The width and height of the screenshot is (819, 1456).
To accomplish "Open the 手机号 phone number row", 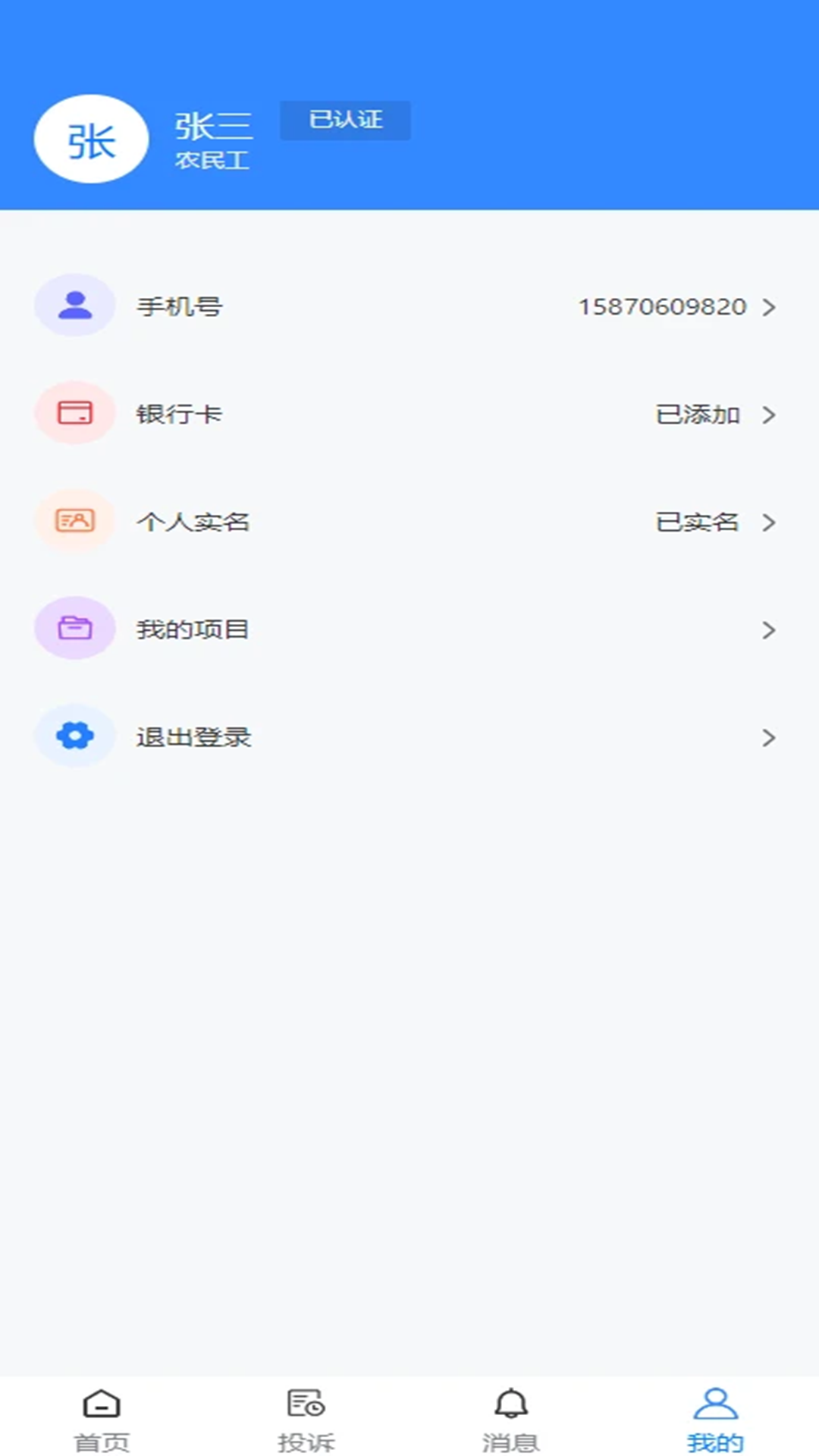I will click(409, 306).
